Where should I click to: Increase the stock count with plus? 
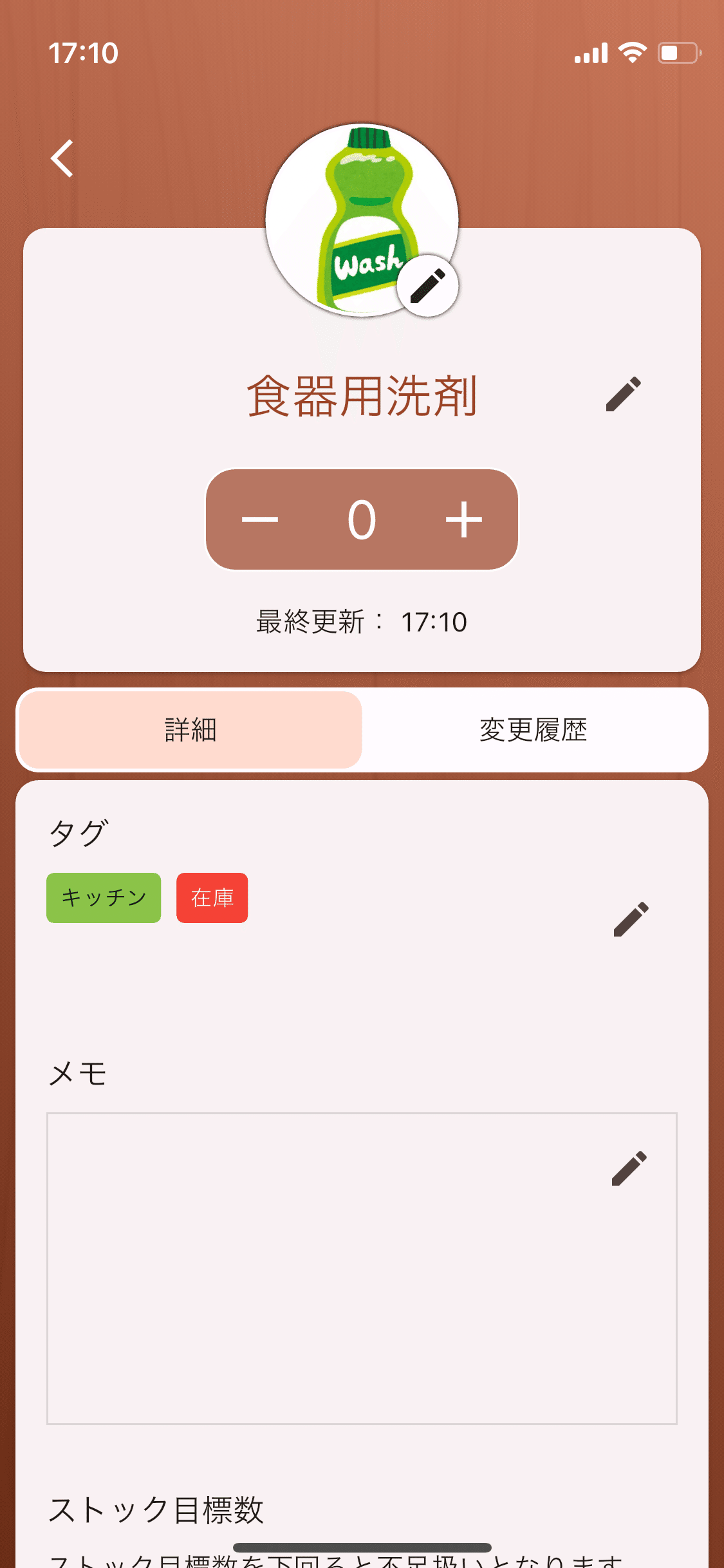[464, 519]
